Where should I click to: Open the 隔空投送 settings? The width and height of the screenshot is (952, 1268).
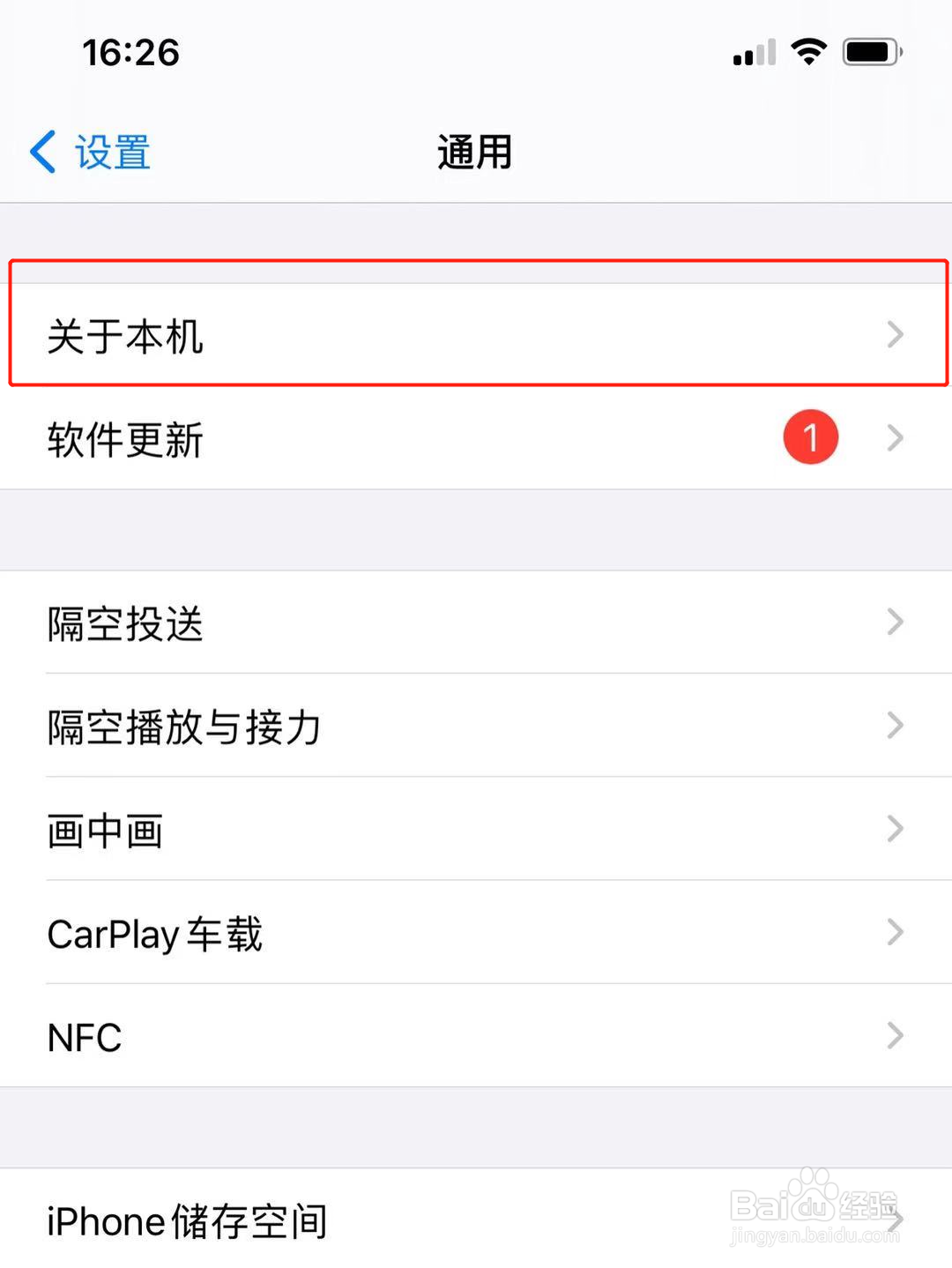(353, 623)
